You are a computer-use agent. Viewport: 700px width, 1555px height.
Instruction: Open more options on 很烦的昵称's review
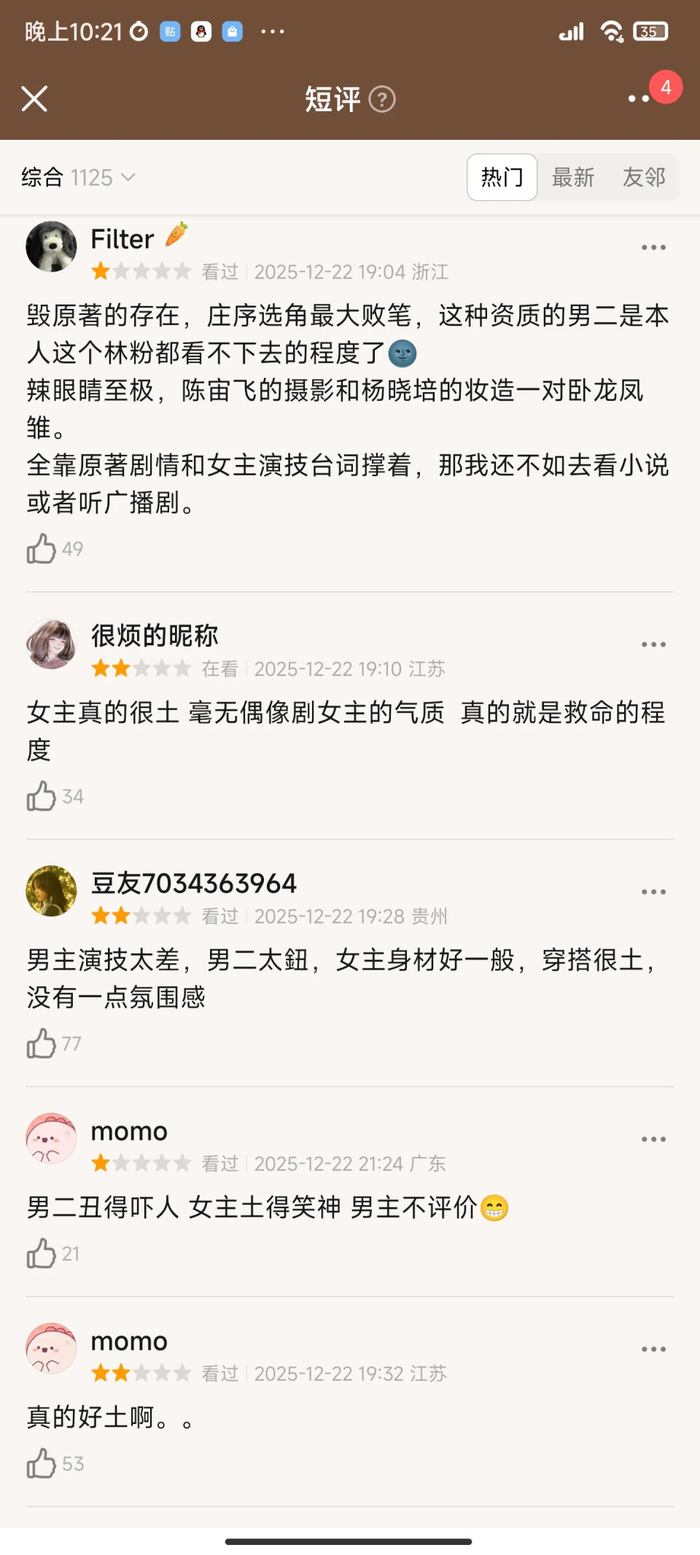[x=653, y=645]
